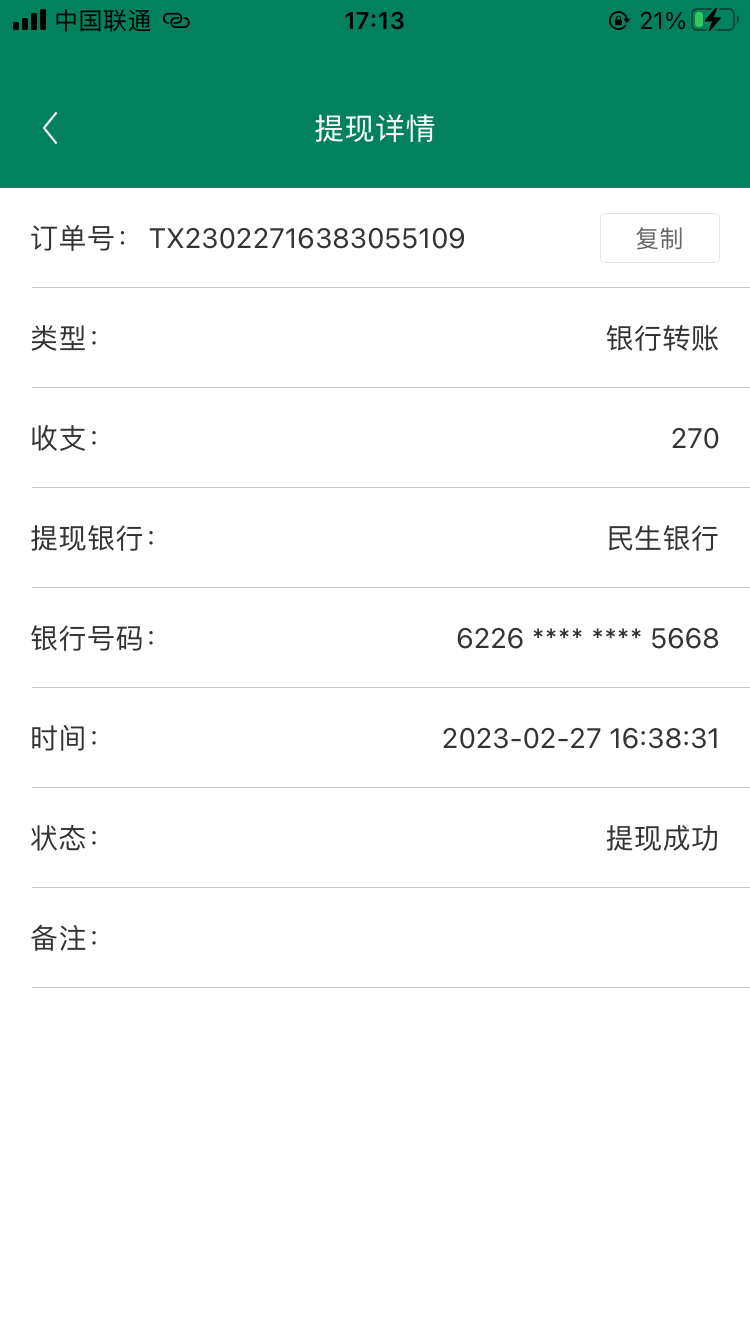Tap the order number TX23022716383055109
Viewport: 750px width, 1334px height.
[307, 238]
